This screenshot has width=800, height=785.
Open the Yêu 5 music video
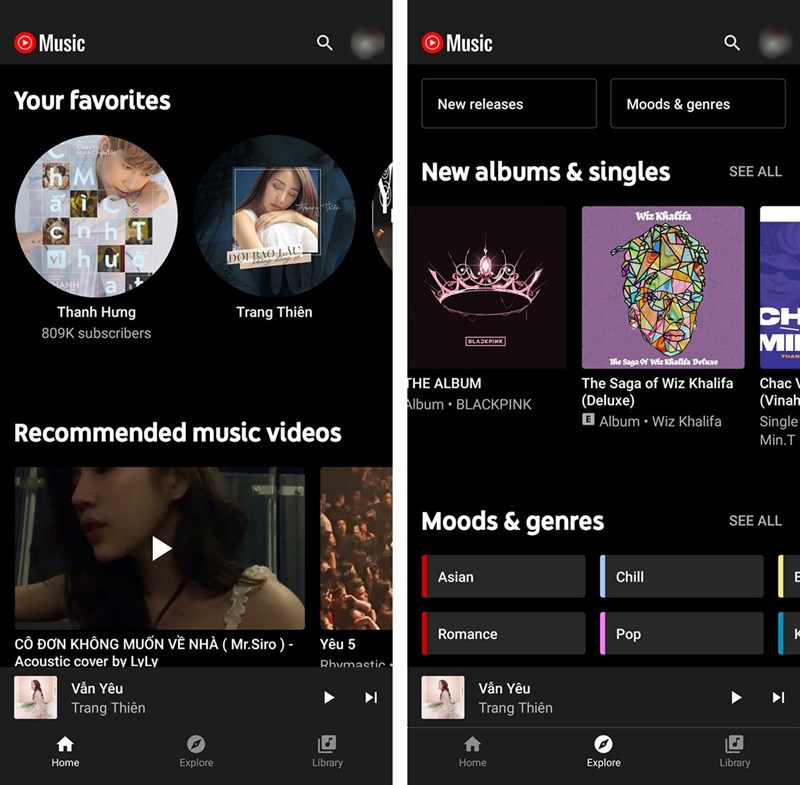(x=356, y=548)
